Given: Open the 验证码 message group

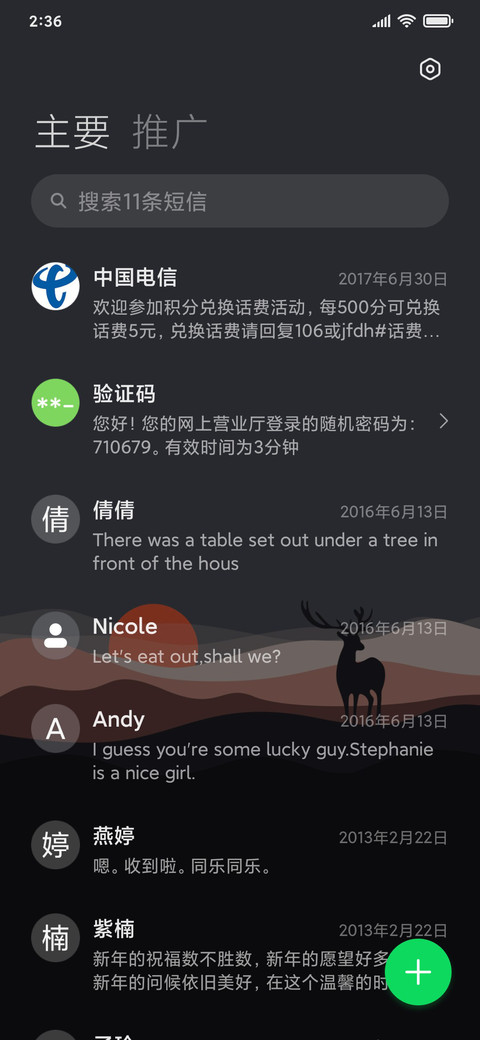Looking at the screenshot, I should [x=240, y=420].
